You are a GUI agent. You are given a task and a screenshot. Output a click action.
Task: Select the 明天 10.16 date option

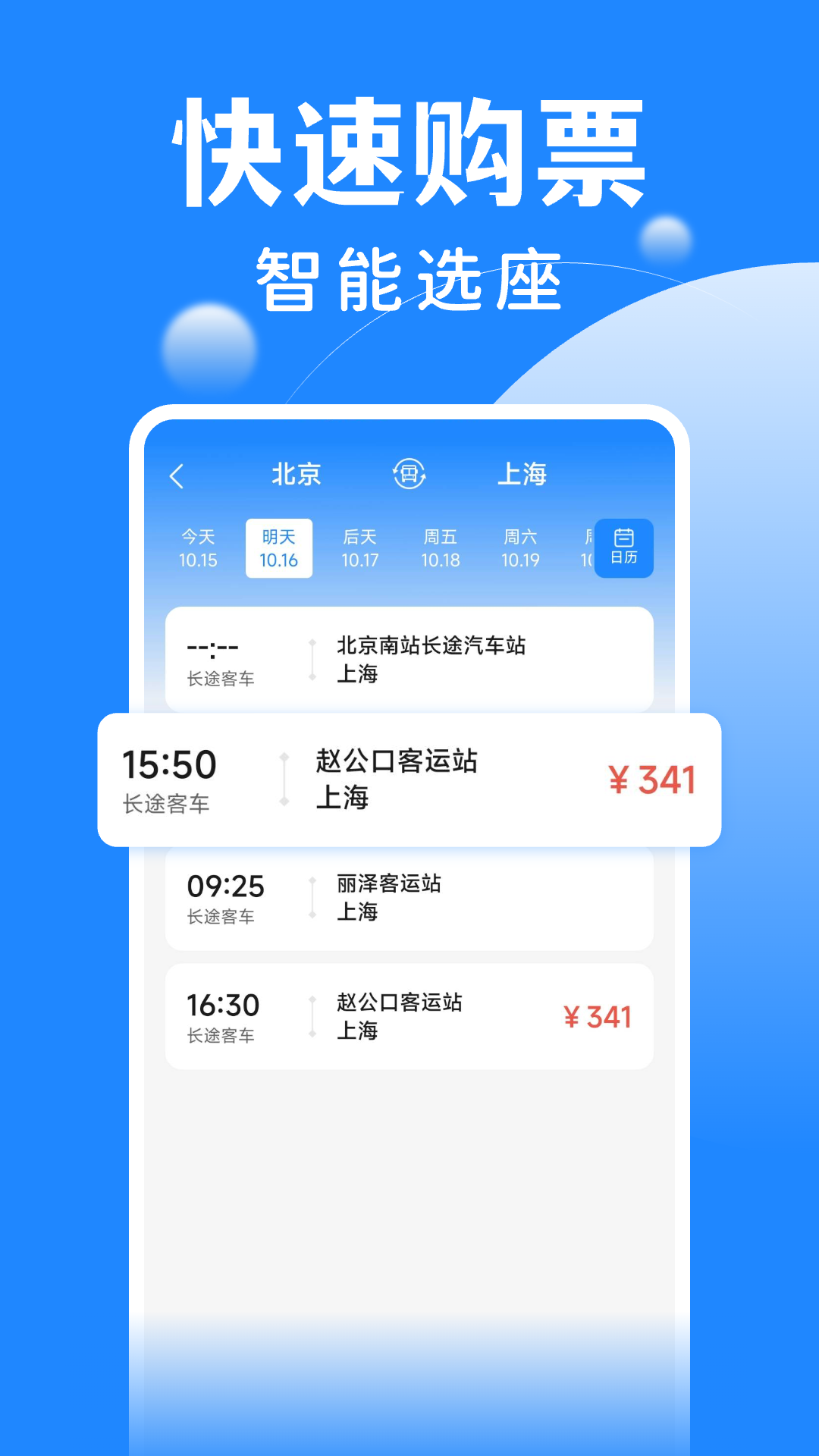tap(278, 549)
